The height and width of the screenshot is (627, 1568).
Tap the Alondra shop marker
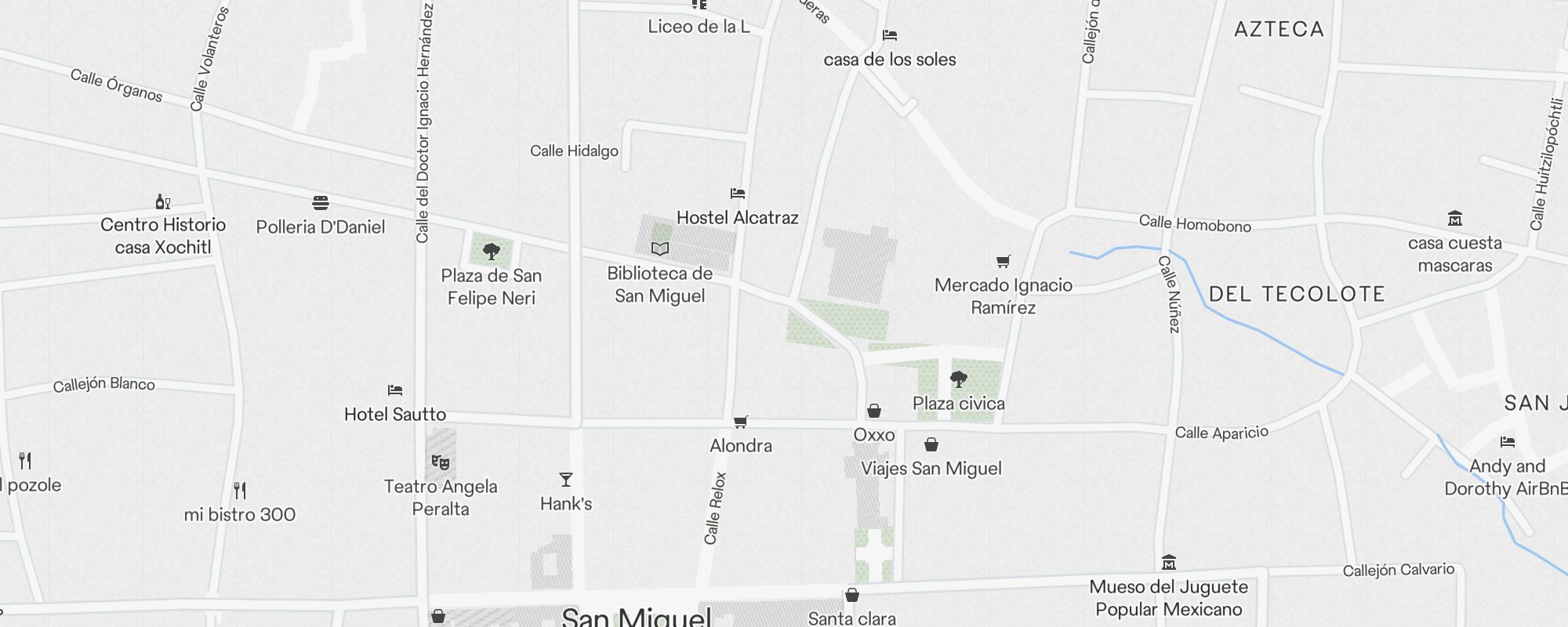[x=740, y=422]
